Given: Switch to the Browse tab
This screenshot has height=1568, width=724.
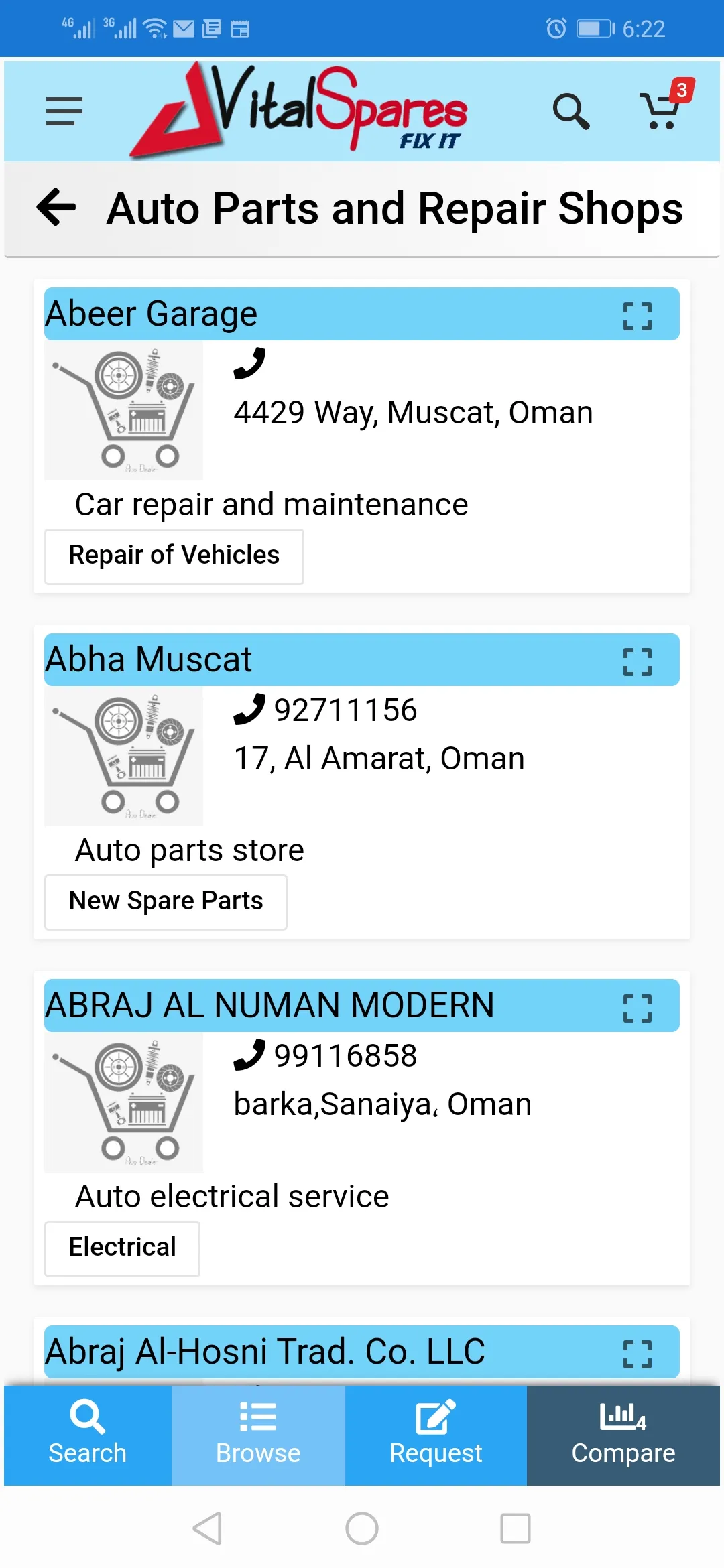Looking at the screenshot, I should tap(258, 1434).
